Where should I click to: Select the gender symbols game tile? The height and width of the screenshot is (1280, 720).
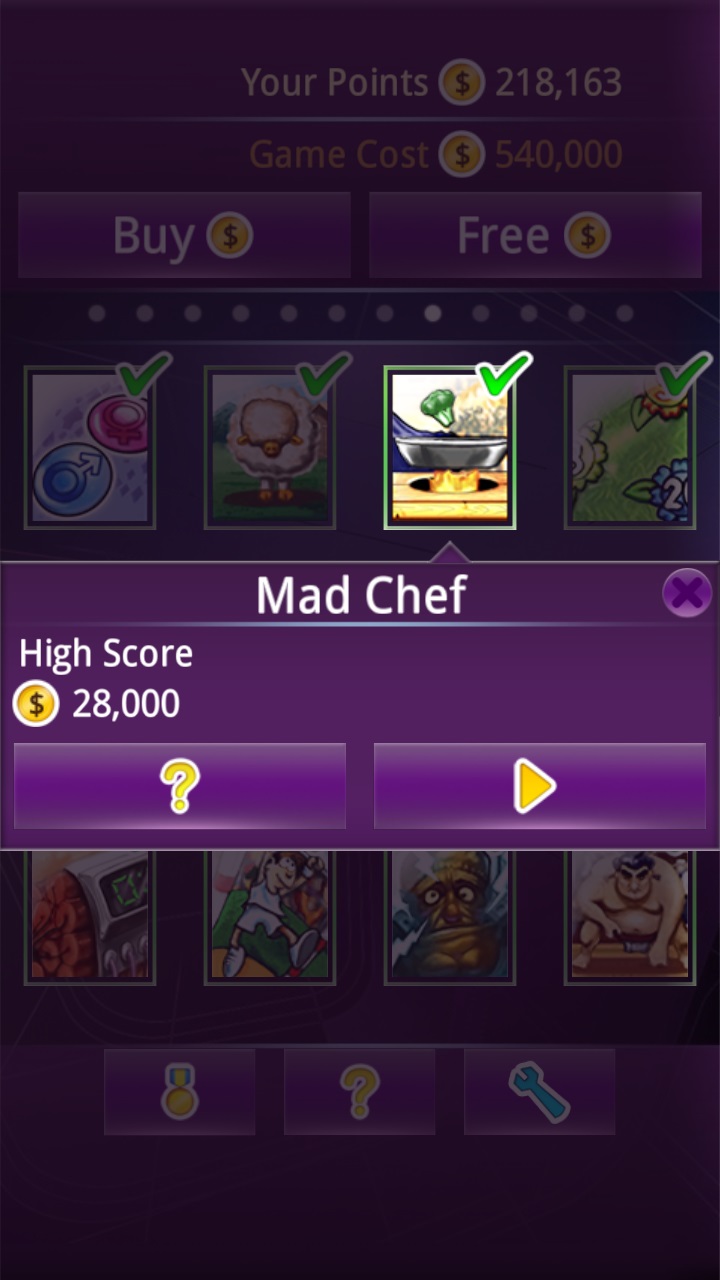pyautogui.click(x=90, y=447)
